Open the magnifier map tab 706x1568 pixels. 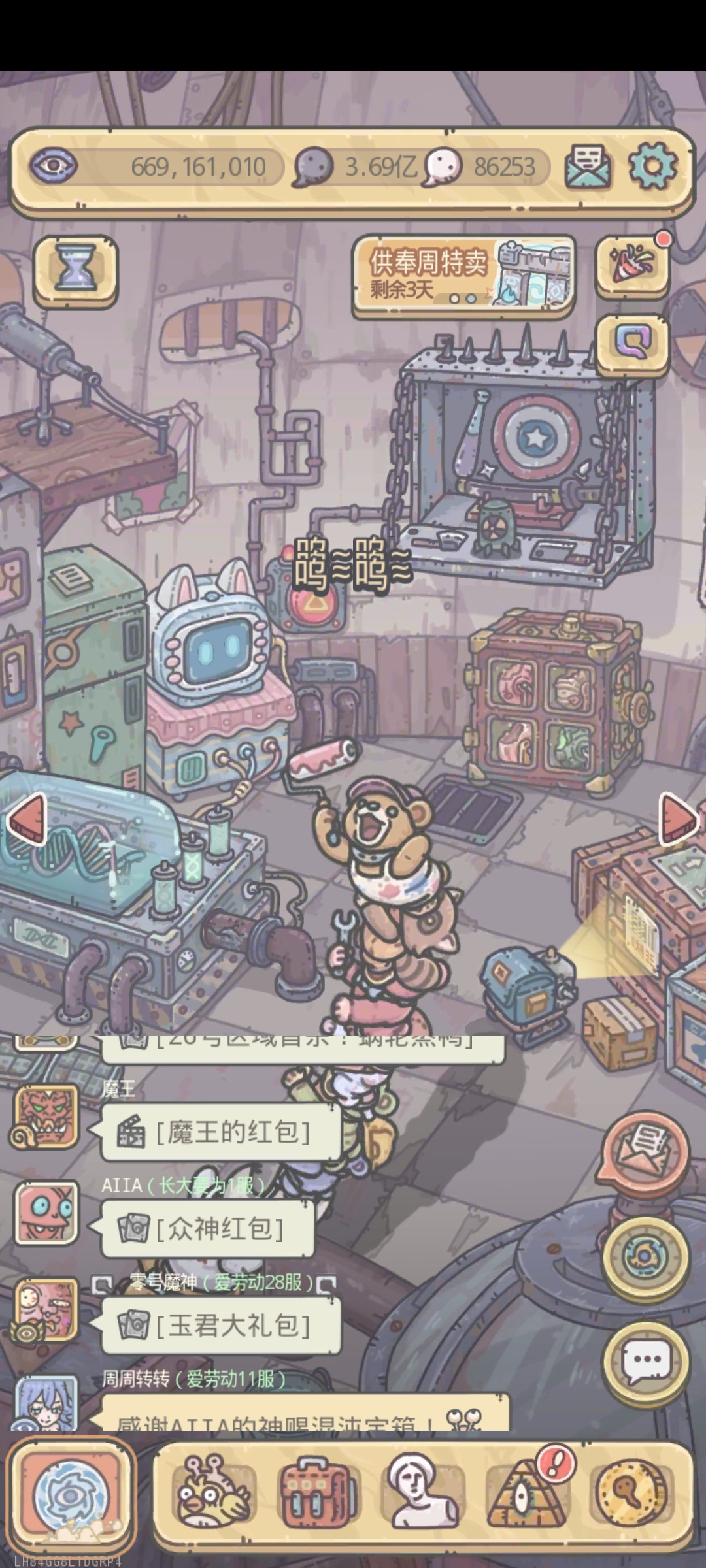(630, 1493)
